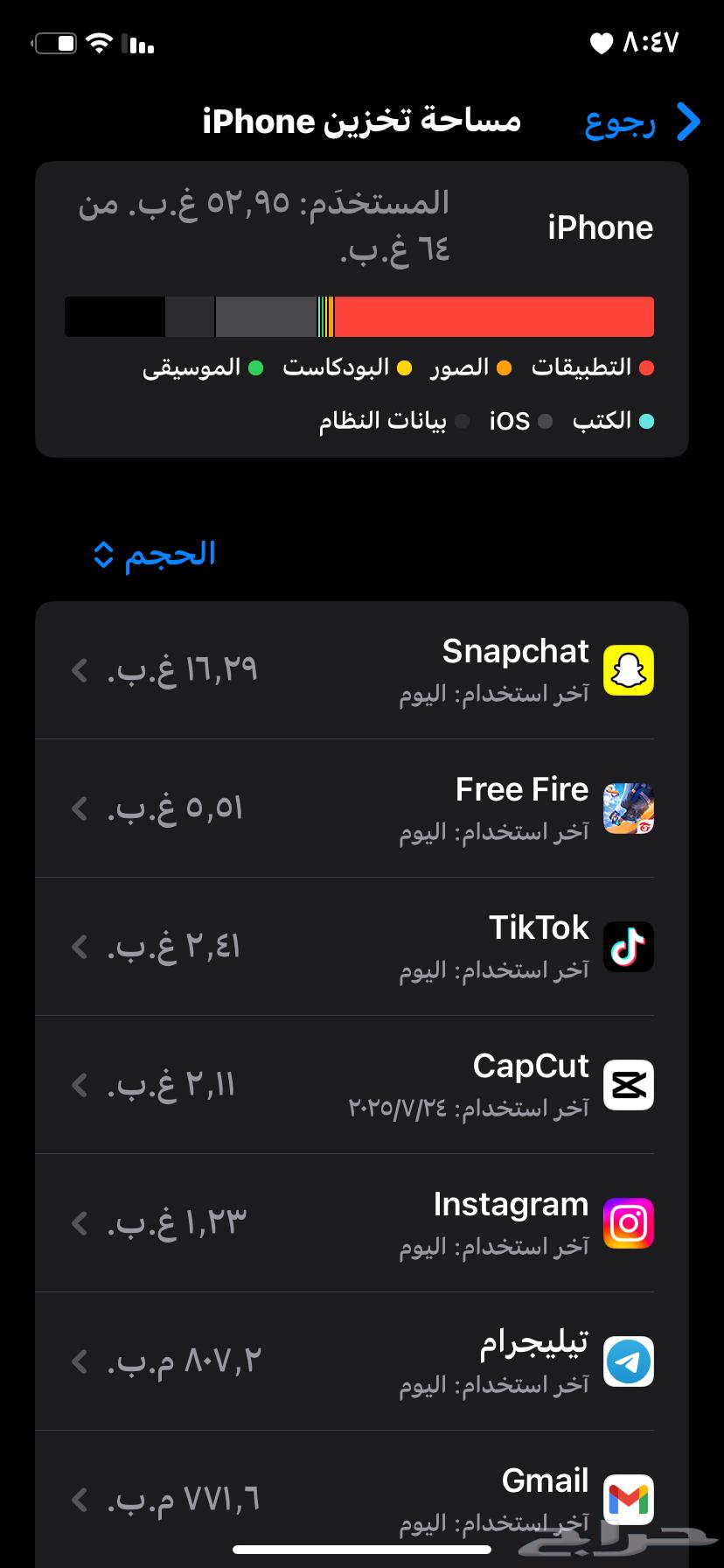View Instagram storage usage
This screenshot has width=724, height=1568.
pyautogui.click(x=362, y=1223)
